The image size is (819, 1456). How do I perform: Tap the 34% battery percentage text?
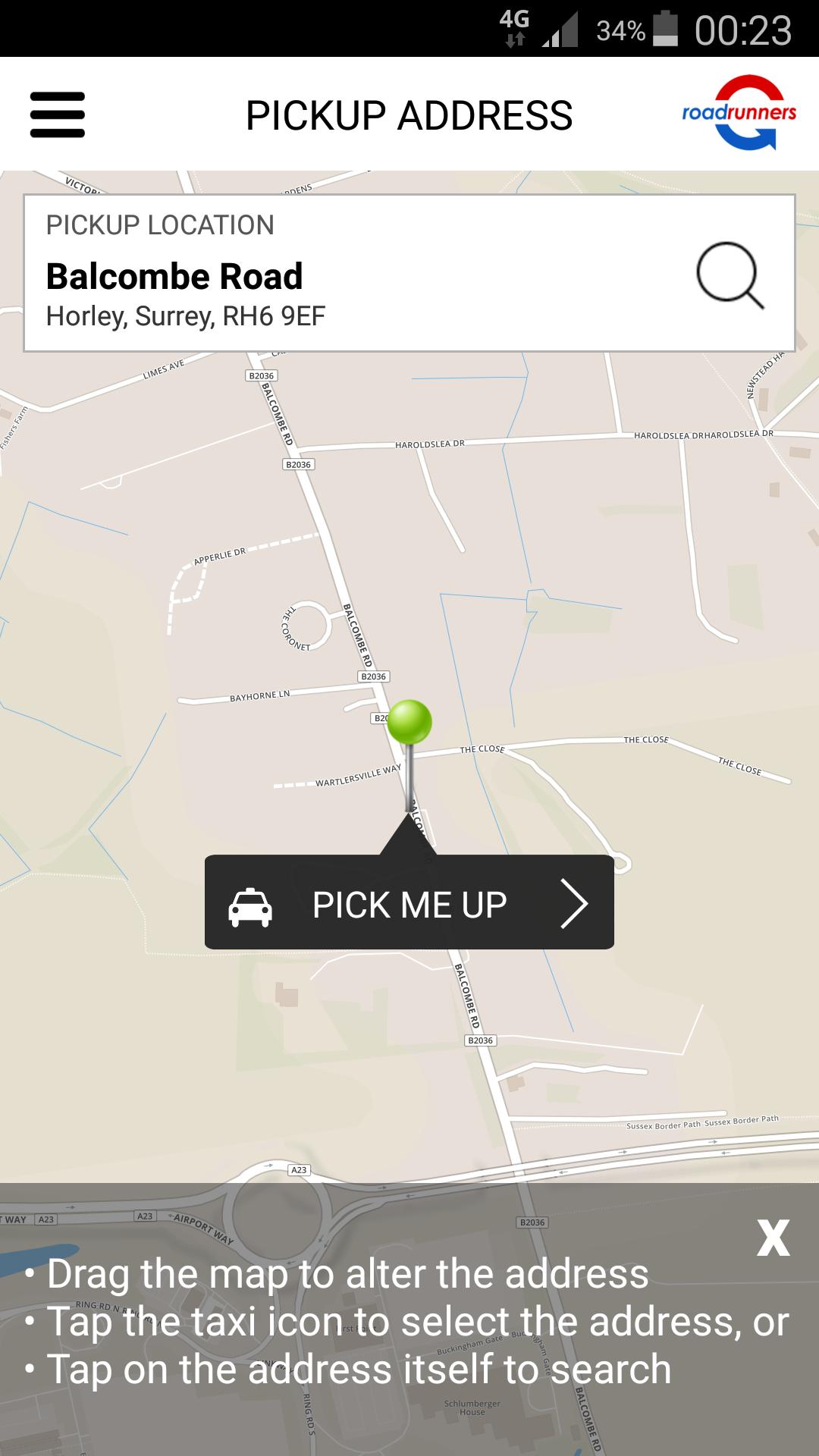coord(620,29)
